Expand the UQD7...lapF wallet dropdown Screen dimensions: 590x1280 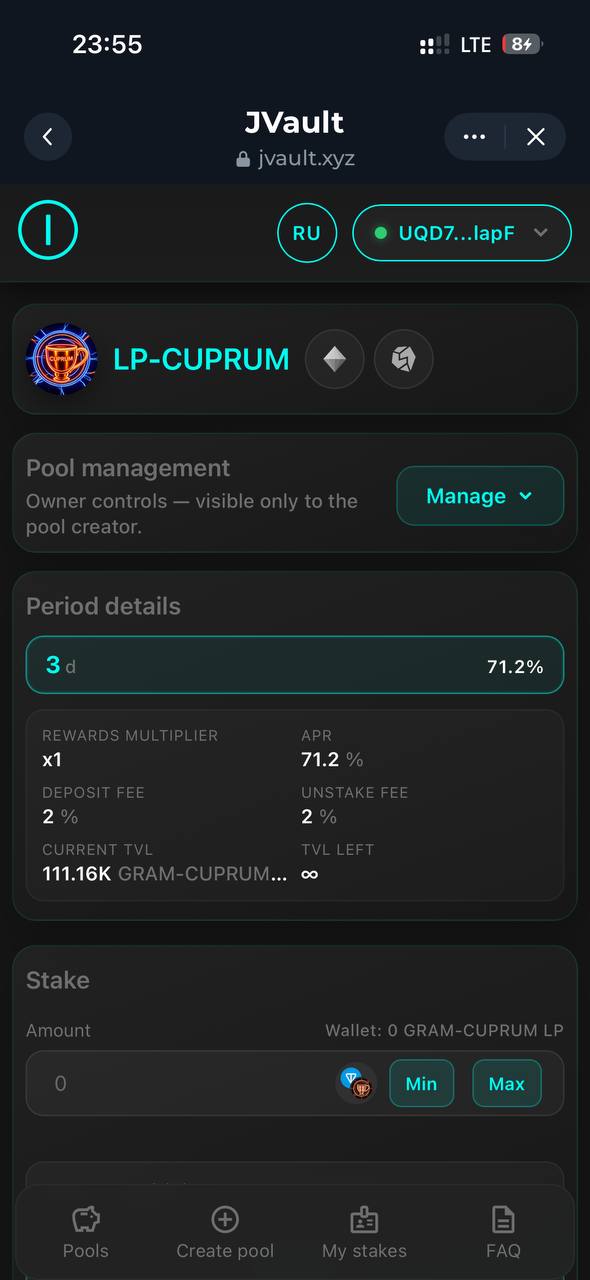tap(462, 233)
